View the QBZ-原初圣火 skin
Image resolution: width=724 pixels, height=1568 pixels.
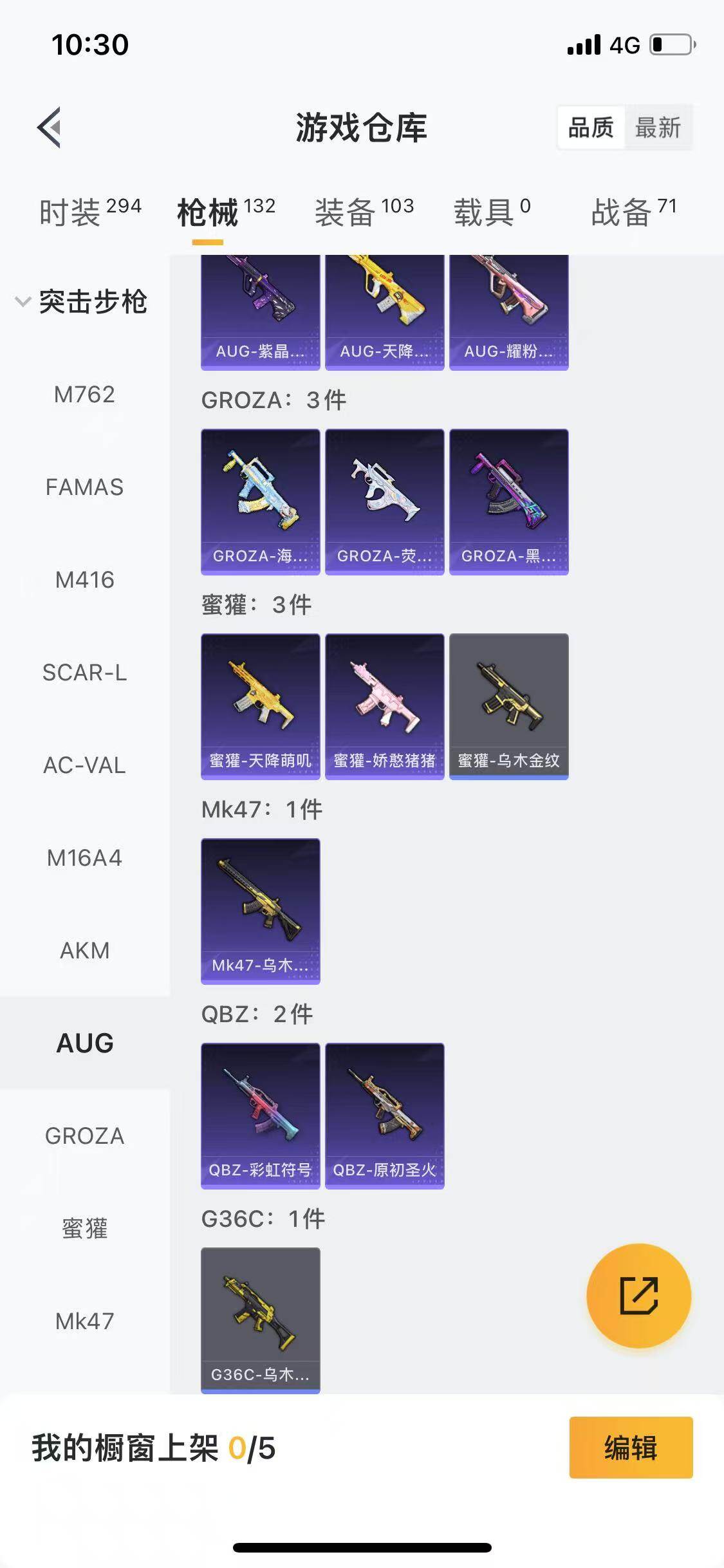pos(384,1115)
